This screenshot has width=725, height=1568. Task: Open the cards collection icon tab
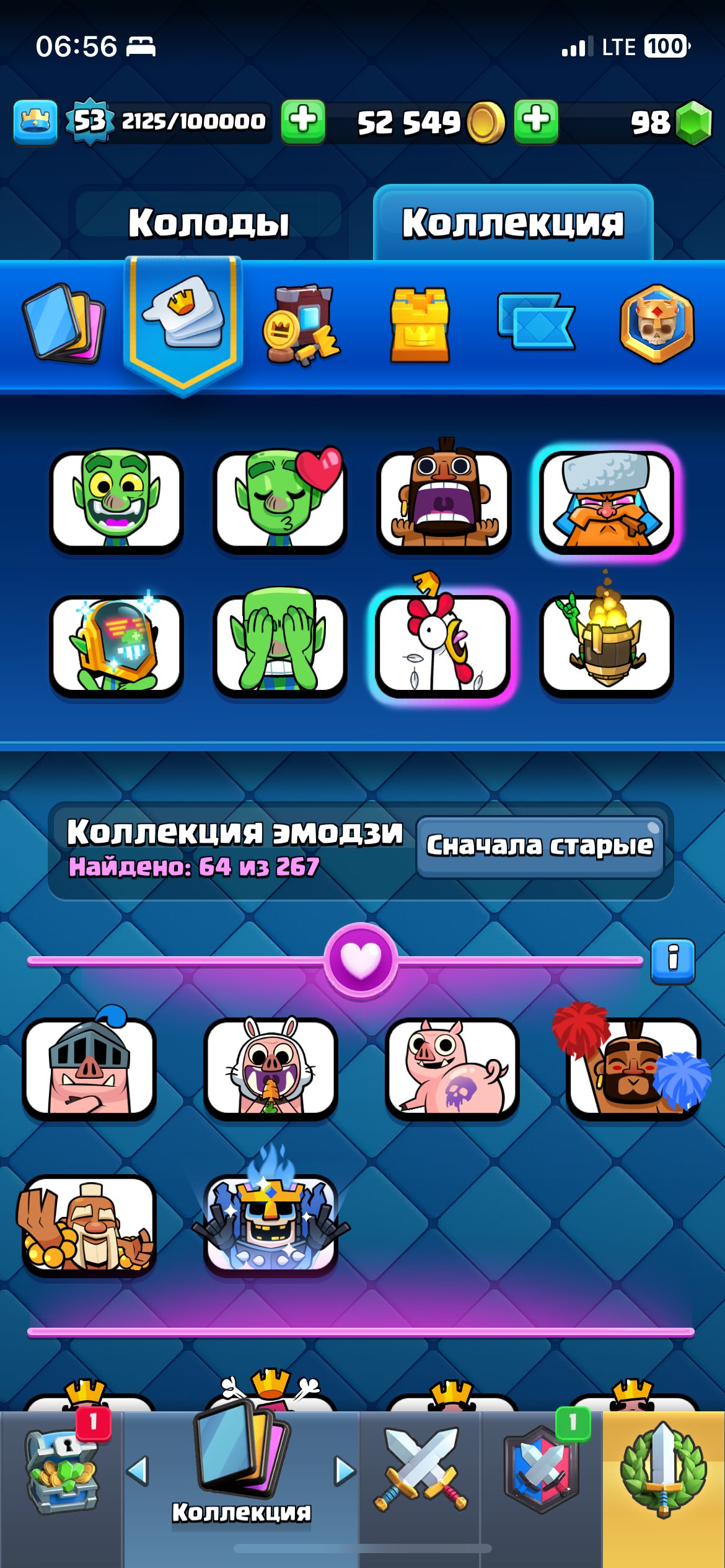[63, 323]
